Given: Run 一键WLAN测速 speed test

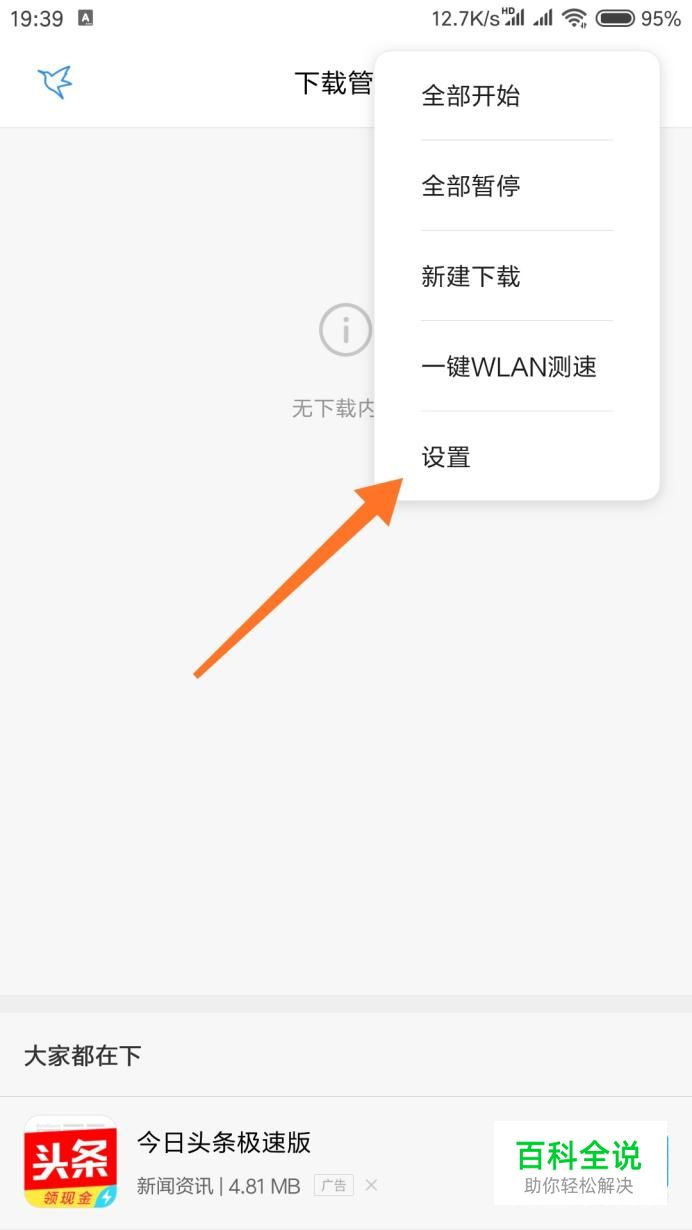Looking at the screenshot, I should coord(508,366).
